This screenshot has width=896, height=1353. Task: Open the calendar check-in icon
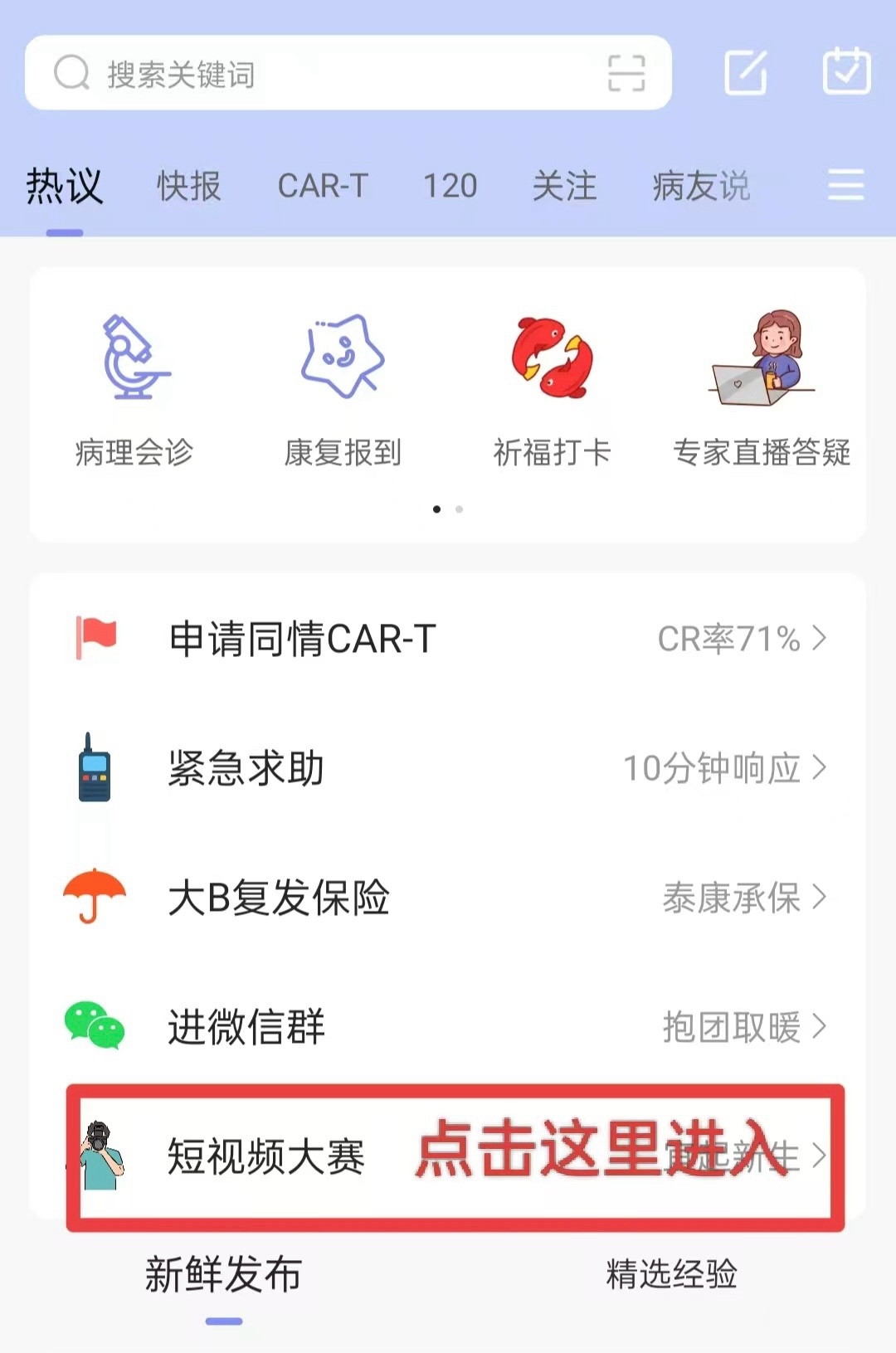(x=846, y=71)
